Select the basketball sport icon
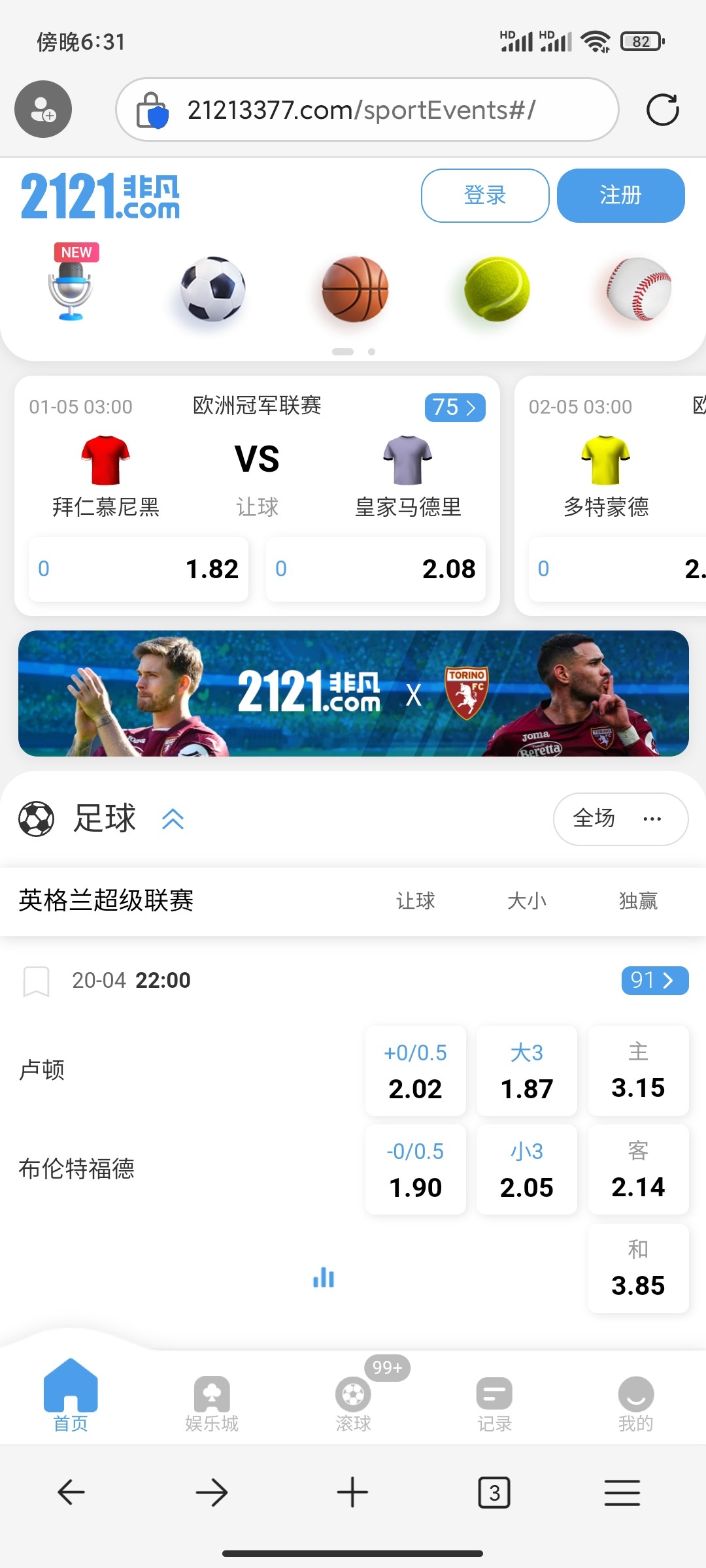The height and width of the screenshot is (1568, 706). click(355, 289)
